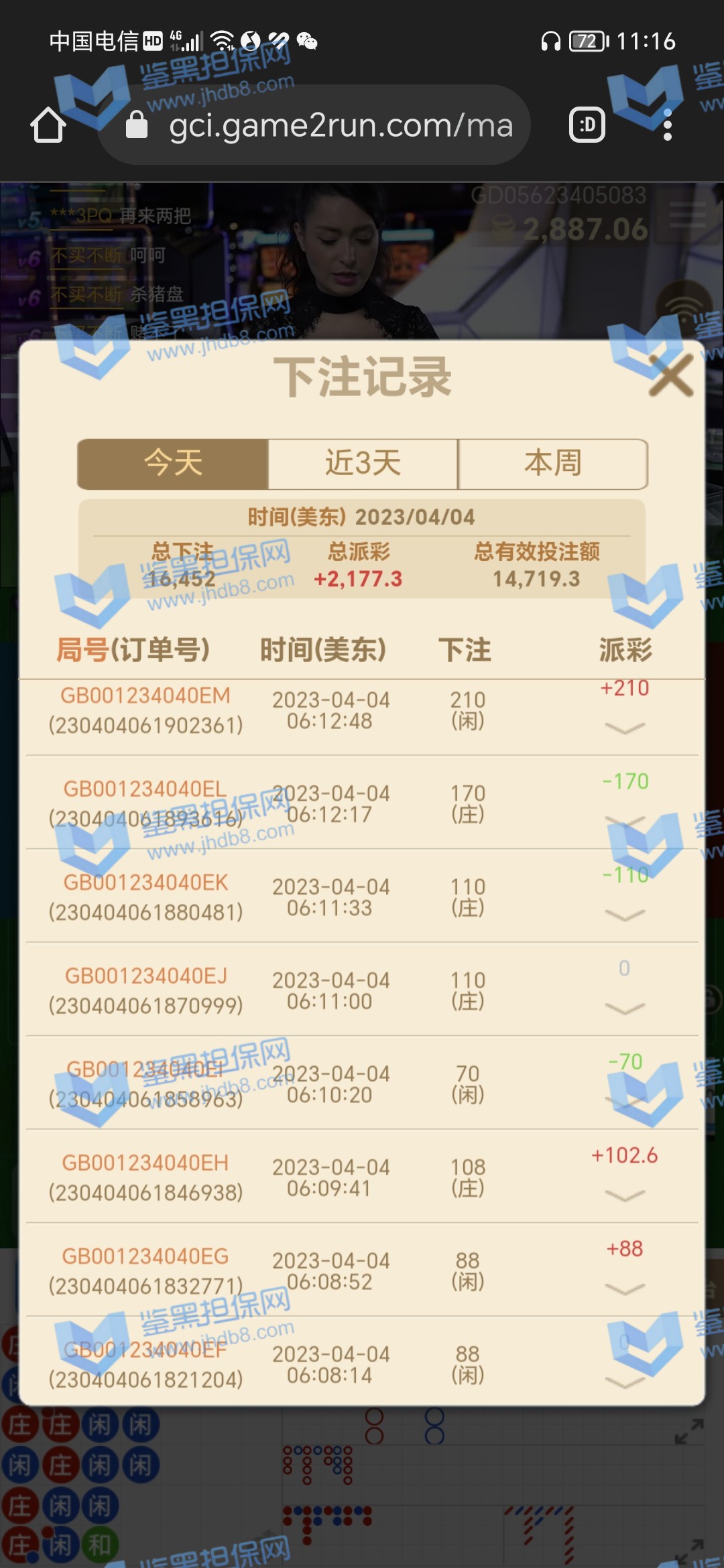Go to browser home page
The width and height of the screenshot is (724, 1568).
click(x=48, y=125)
